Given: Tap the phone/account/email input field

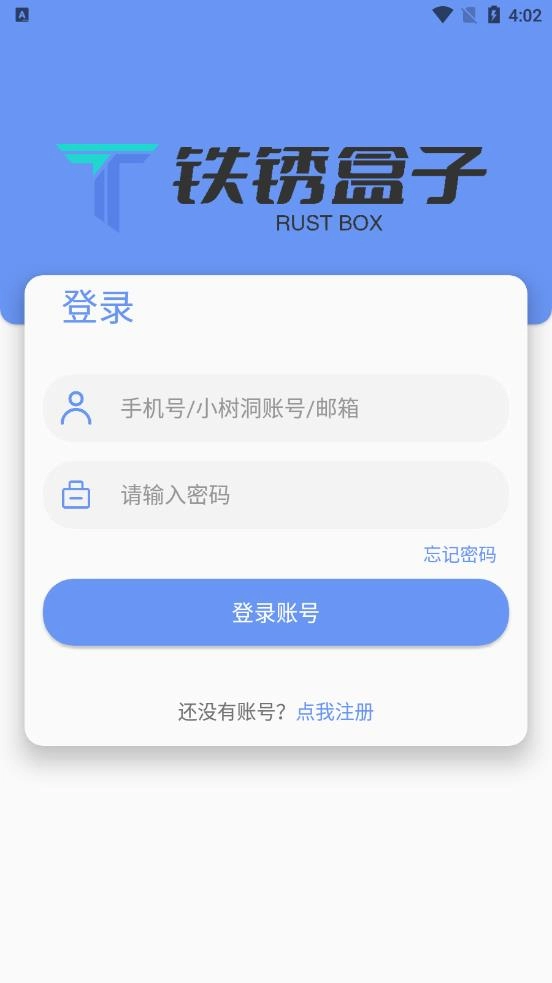Looking at the screenshot, I should 276,408.
